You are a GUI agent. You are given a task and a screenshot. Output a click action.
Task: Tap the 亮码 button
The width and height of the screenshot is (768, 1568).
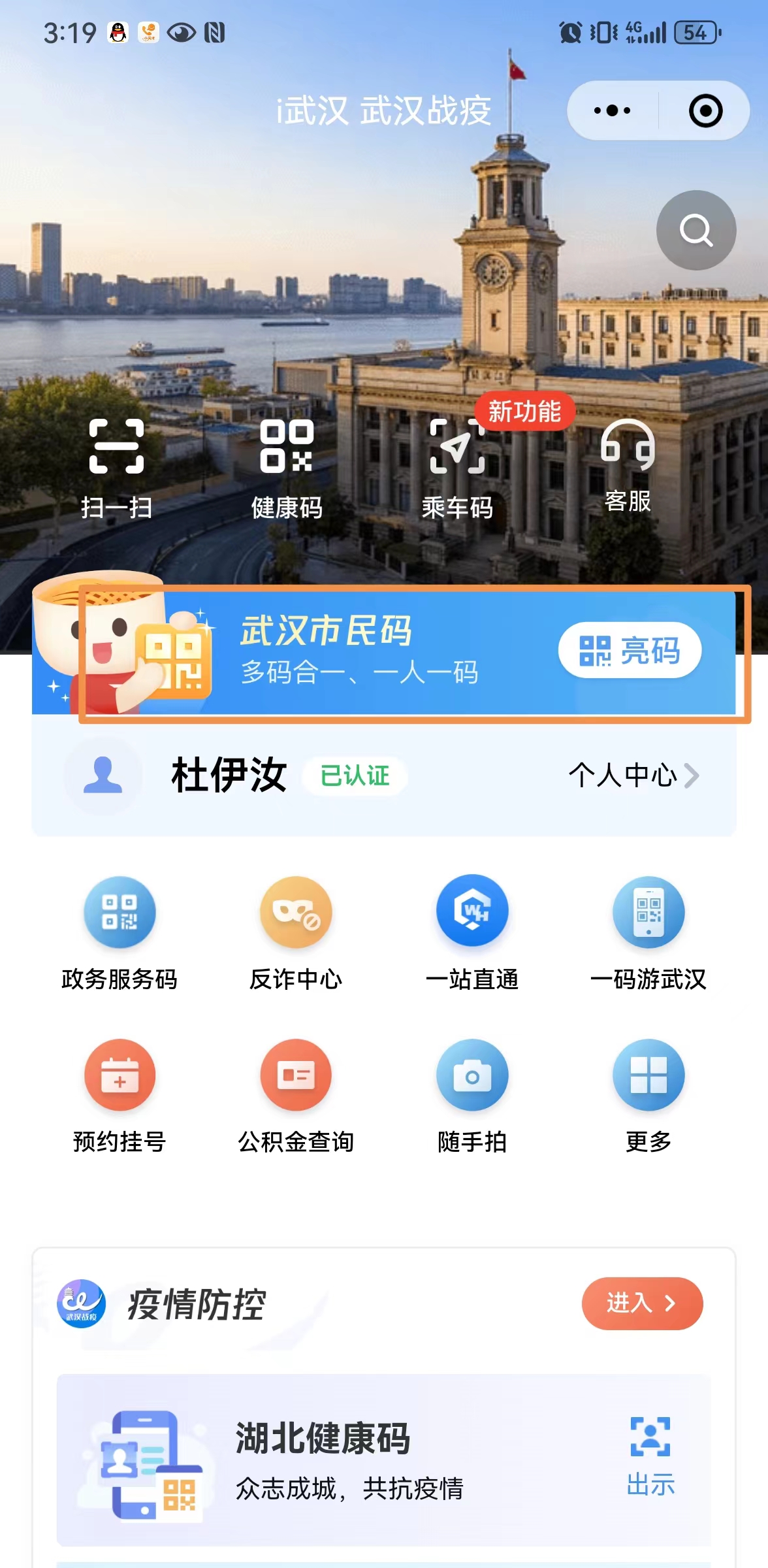click(x=630, y=651)
